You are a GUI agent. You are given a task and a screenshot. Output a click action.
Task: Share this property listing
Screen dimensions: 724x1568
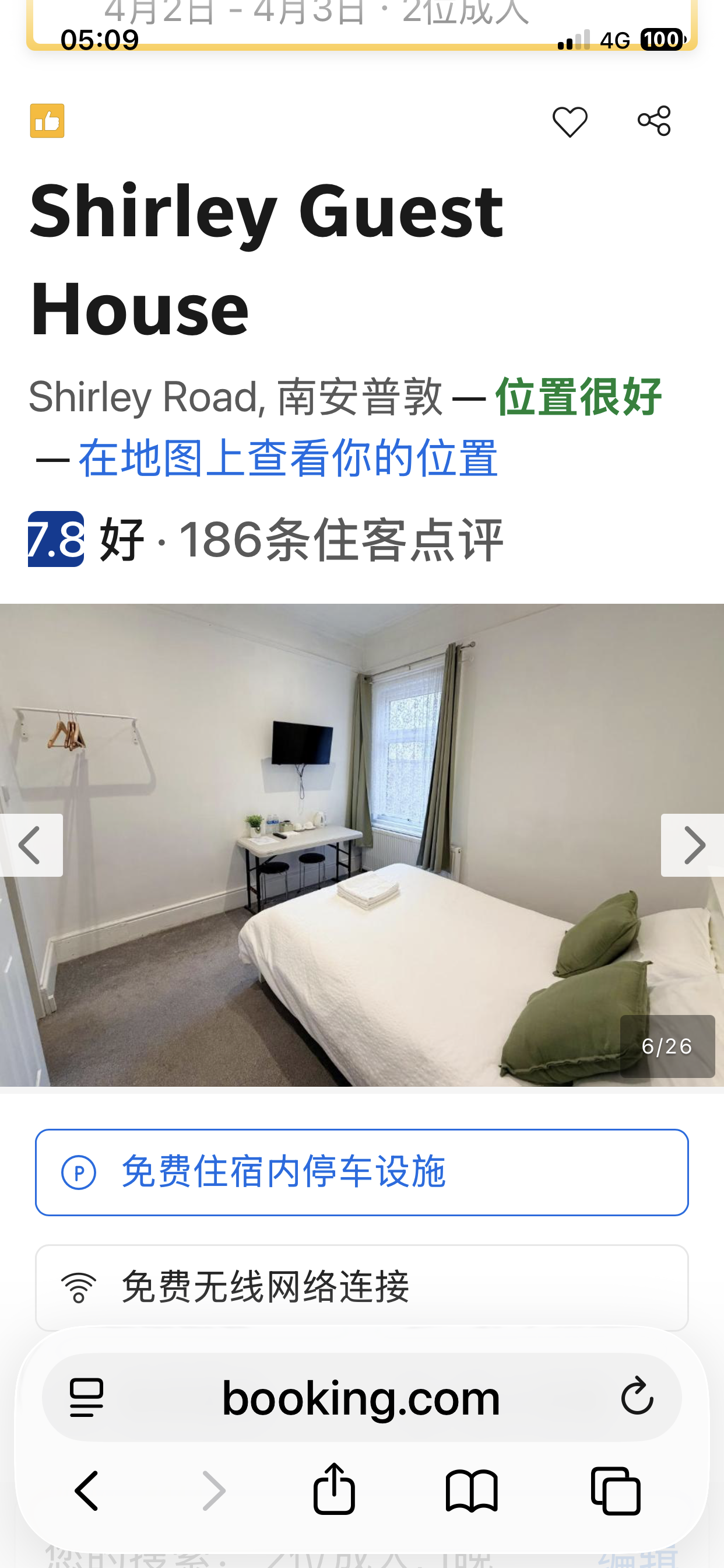(654, 121)
